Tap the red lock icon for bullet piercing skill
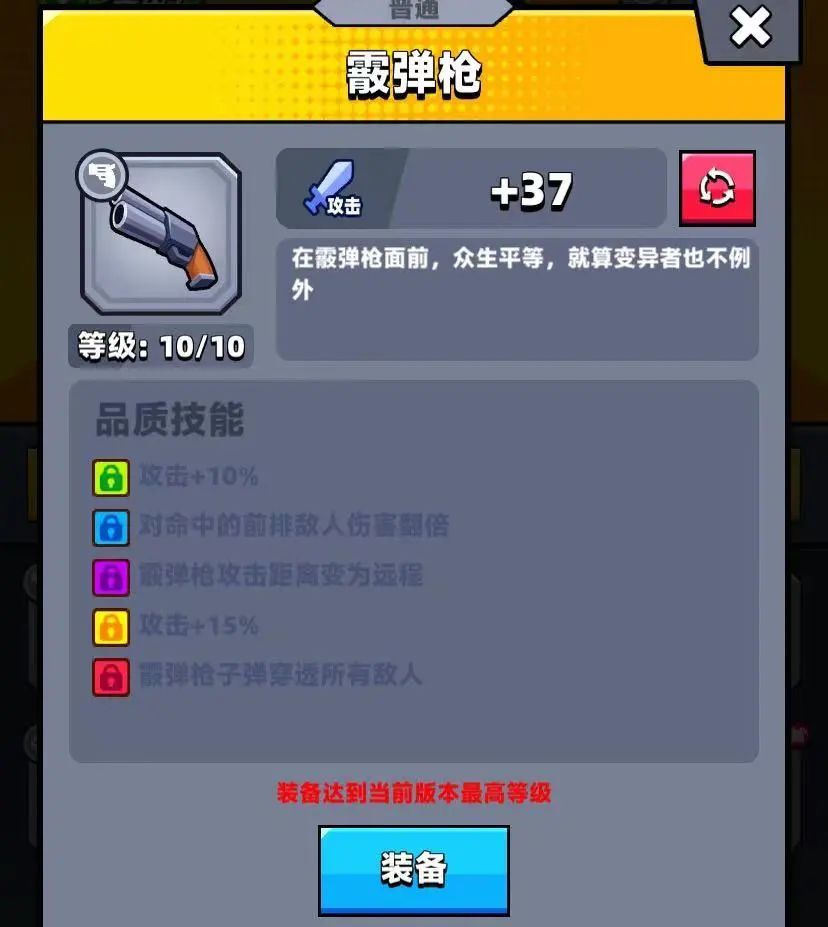 pyautogui.click(x=110, y=675)
